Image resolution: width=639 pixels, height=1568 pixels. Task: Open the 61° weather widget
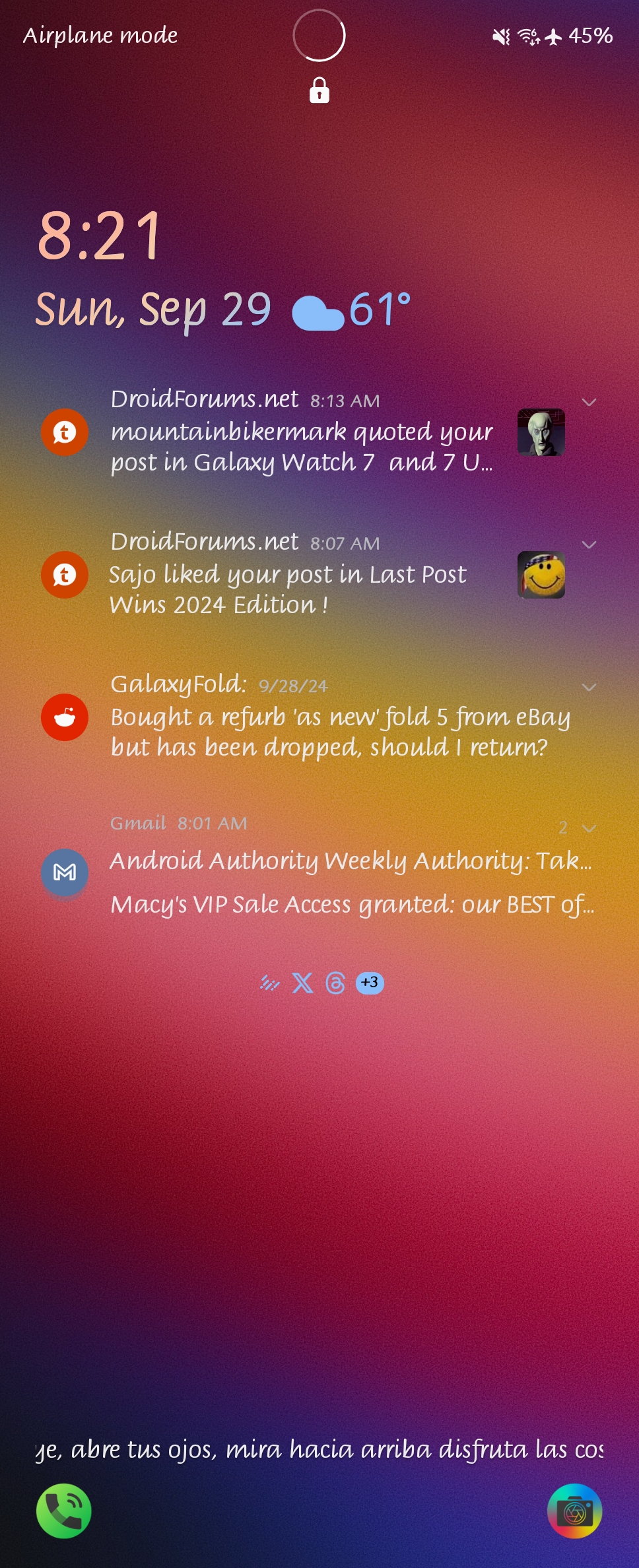tap(352, 310)
